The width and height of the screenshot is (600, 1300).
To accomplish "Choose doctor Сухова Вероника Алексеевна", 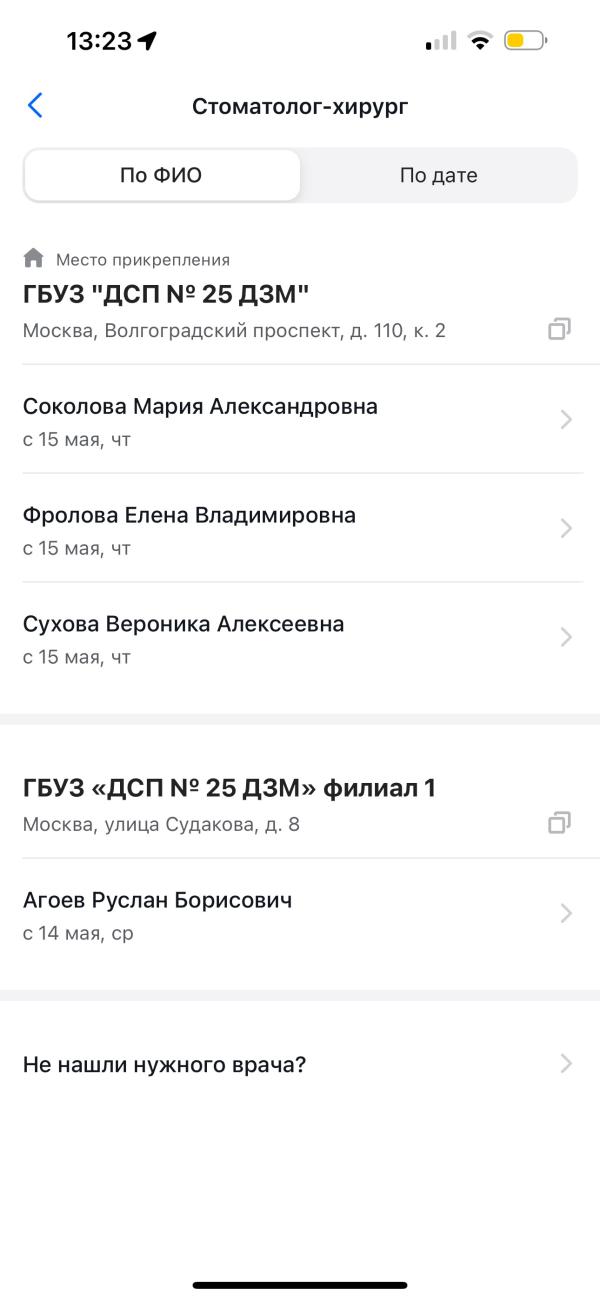I will pos(299,638).
